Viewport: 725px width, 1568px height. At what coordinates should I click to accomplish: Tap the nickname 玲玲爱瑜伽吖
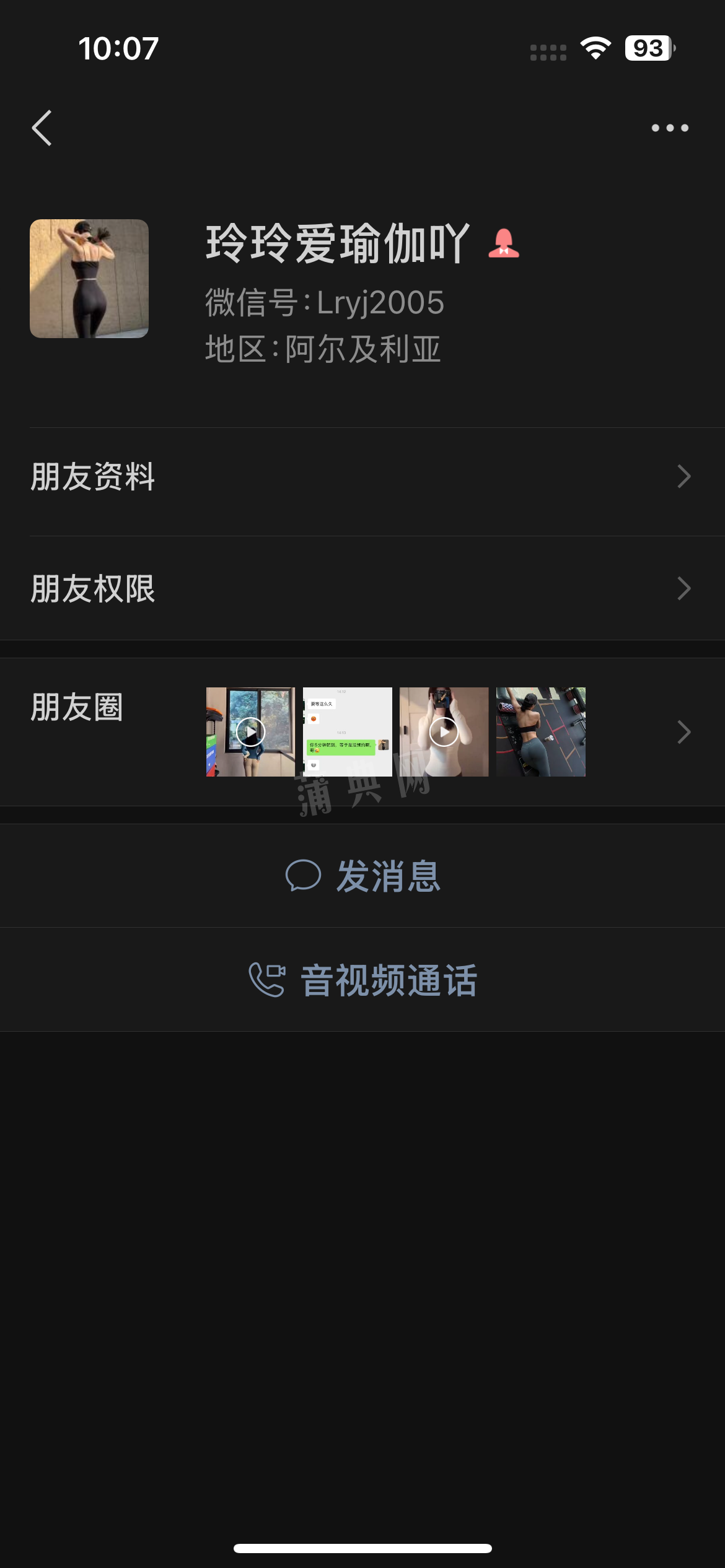pos(335,243)
